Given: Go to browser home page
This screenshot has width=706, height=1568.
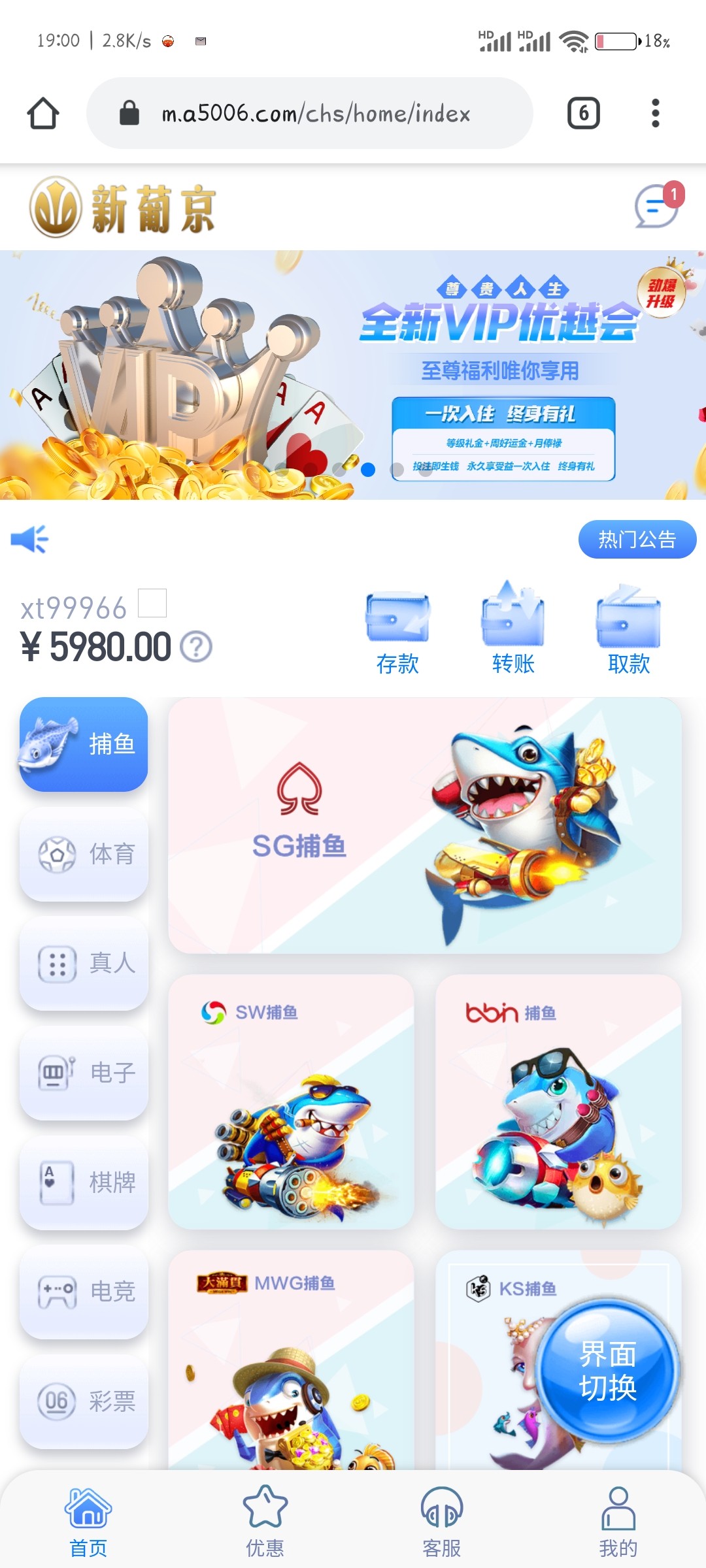Looking at the screenshot, I should coord(43,114).
